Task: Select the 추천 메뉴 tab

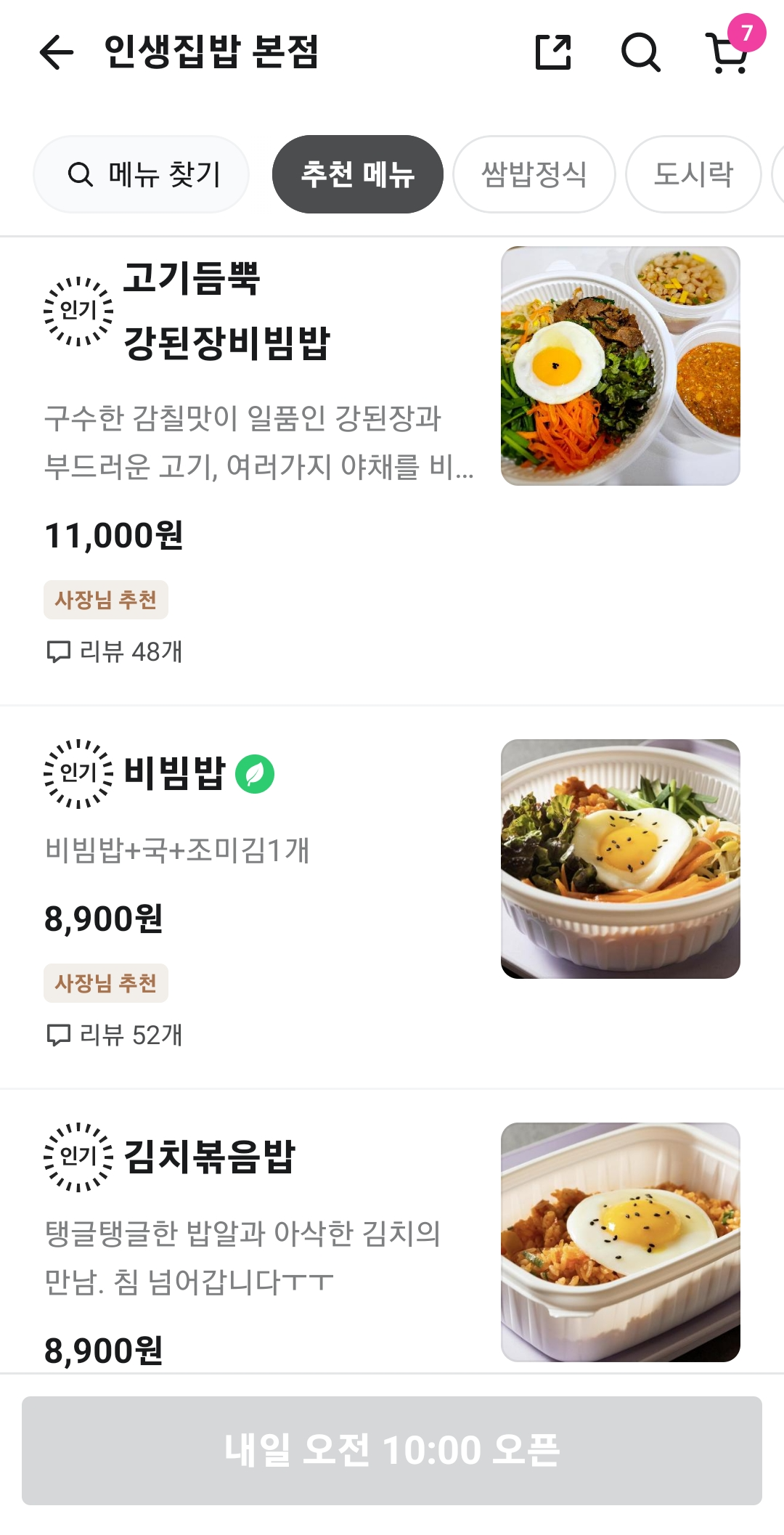Action: click(x=357, y=174)
